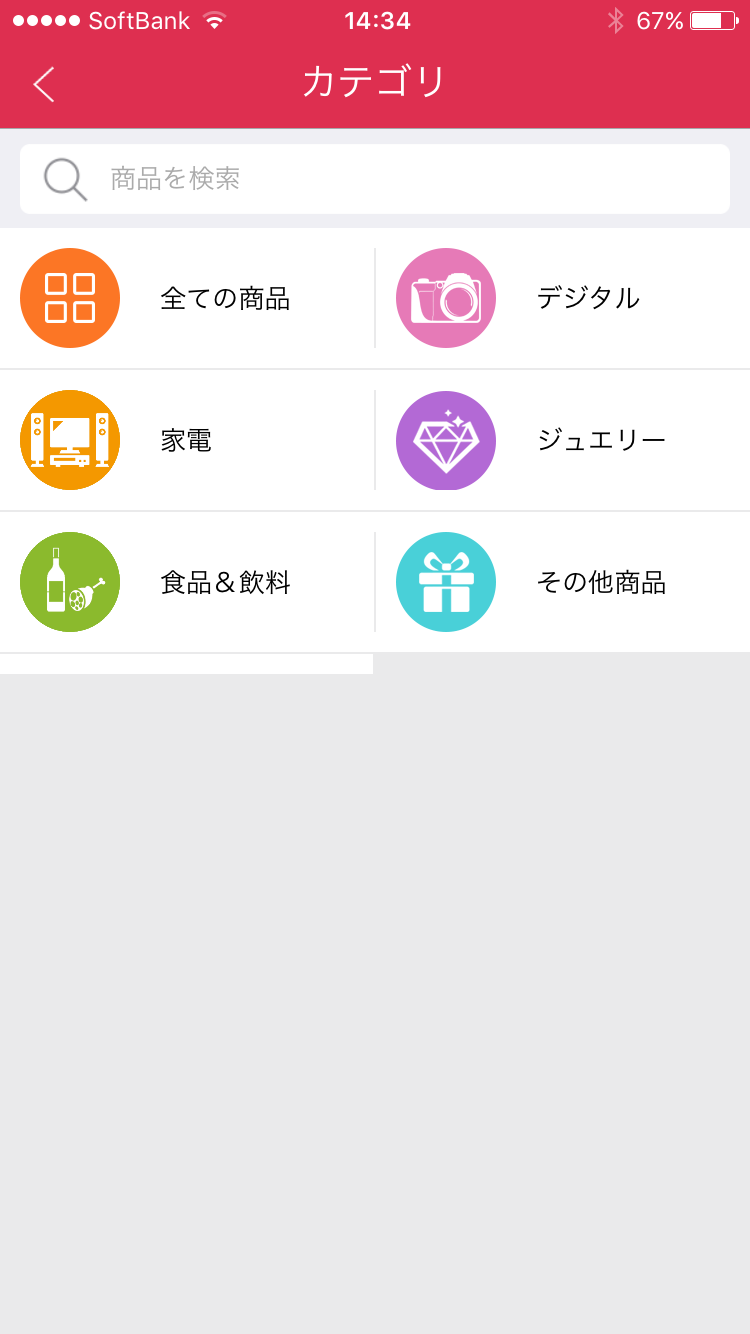This screenshot has width=750, height=1334.
Task: Go back using the header arrow
Action: tap(44, 84)
